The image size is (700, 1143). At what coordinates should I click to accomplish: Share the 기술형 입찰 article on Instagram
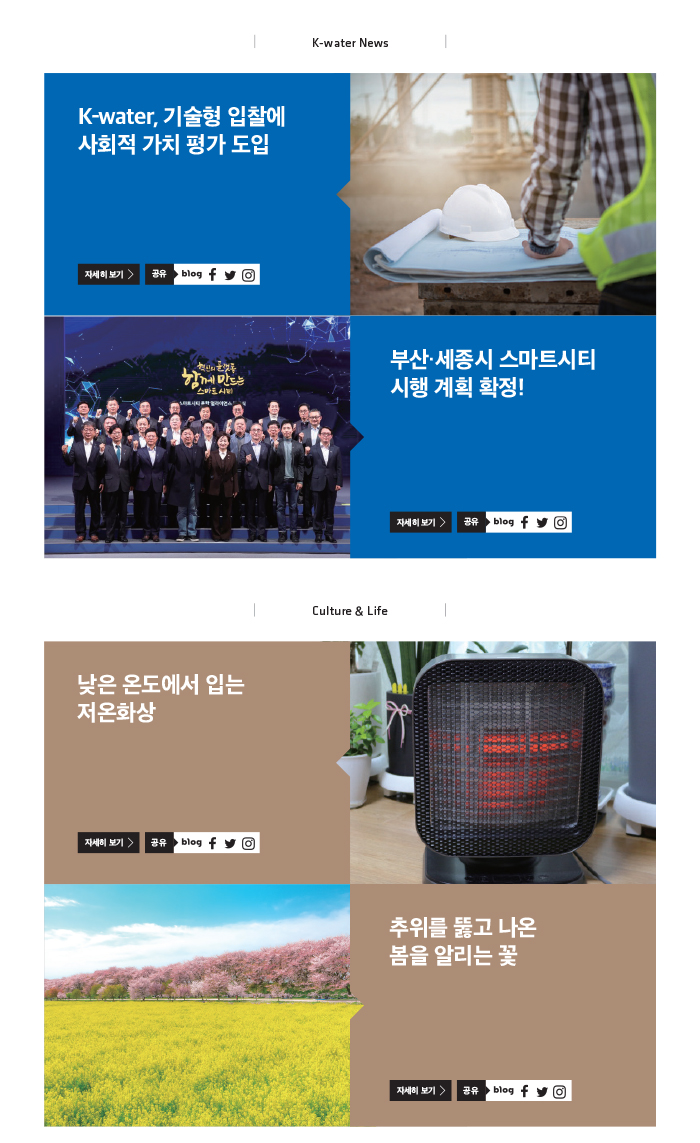tap(249, 275)
